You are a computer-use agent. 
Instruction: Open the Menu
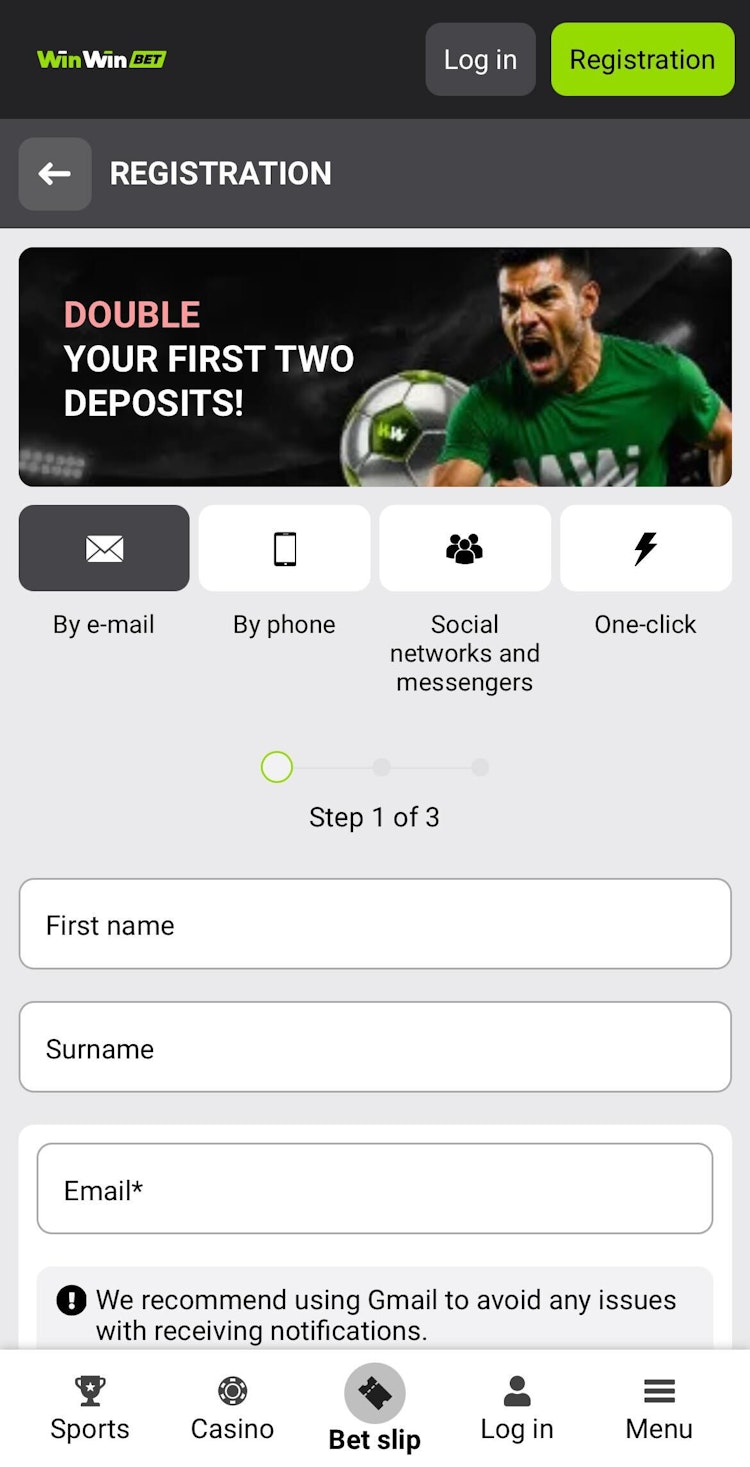(659, 1408)
